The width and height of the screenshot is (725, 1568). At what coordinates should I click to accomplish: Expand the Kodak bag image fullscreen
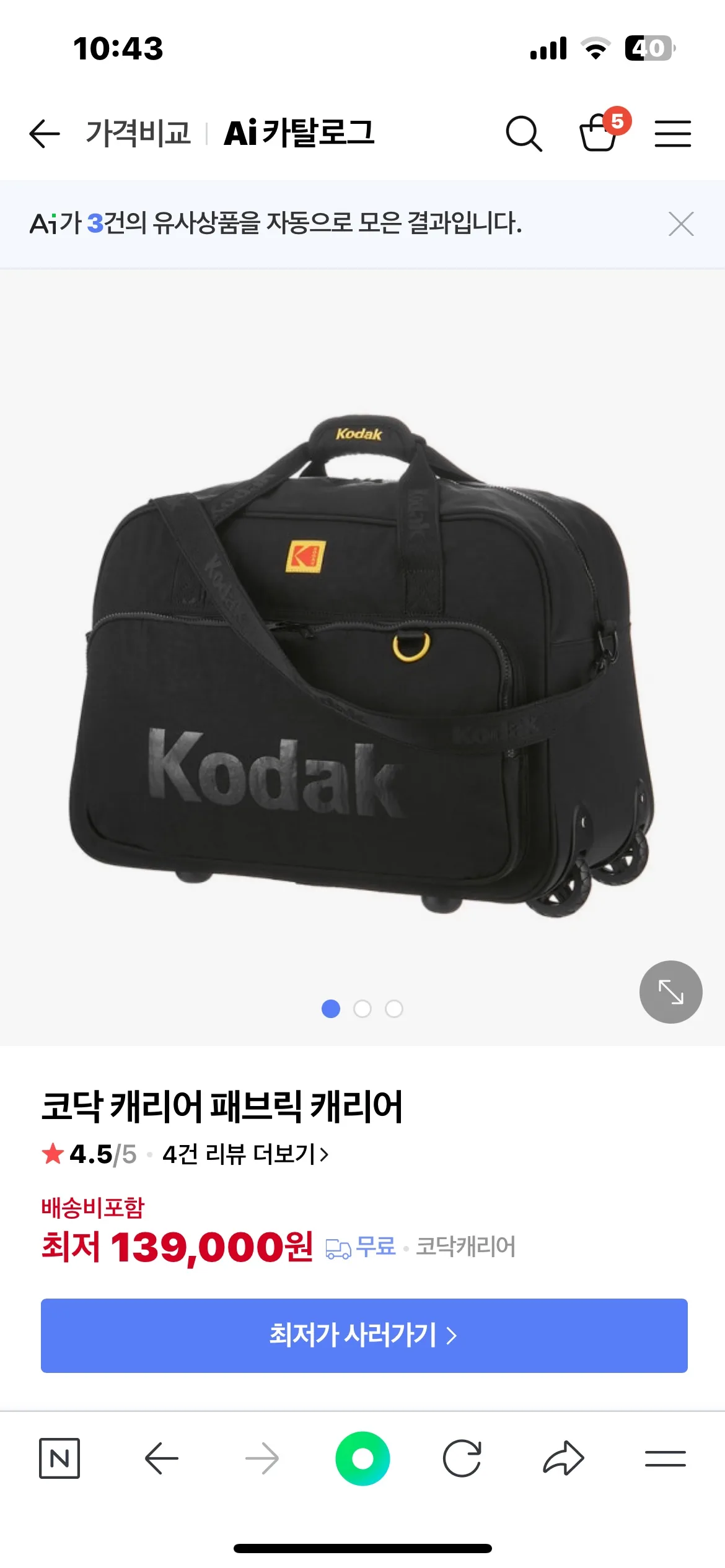click(x=670, y=992)
